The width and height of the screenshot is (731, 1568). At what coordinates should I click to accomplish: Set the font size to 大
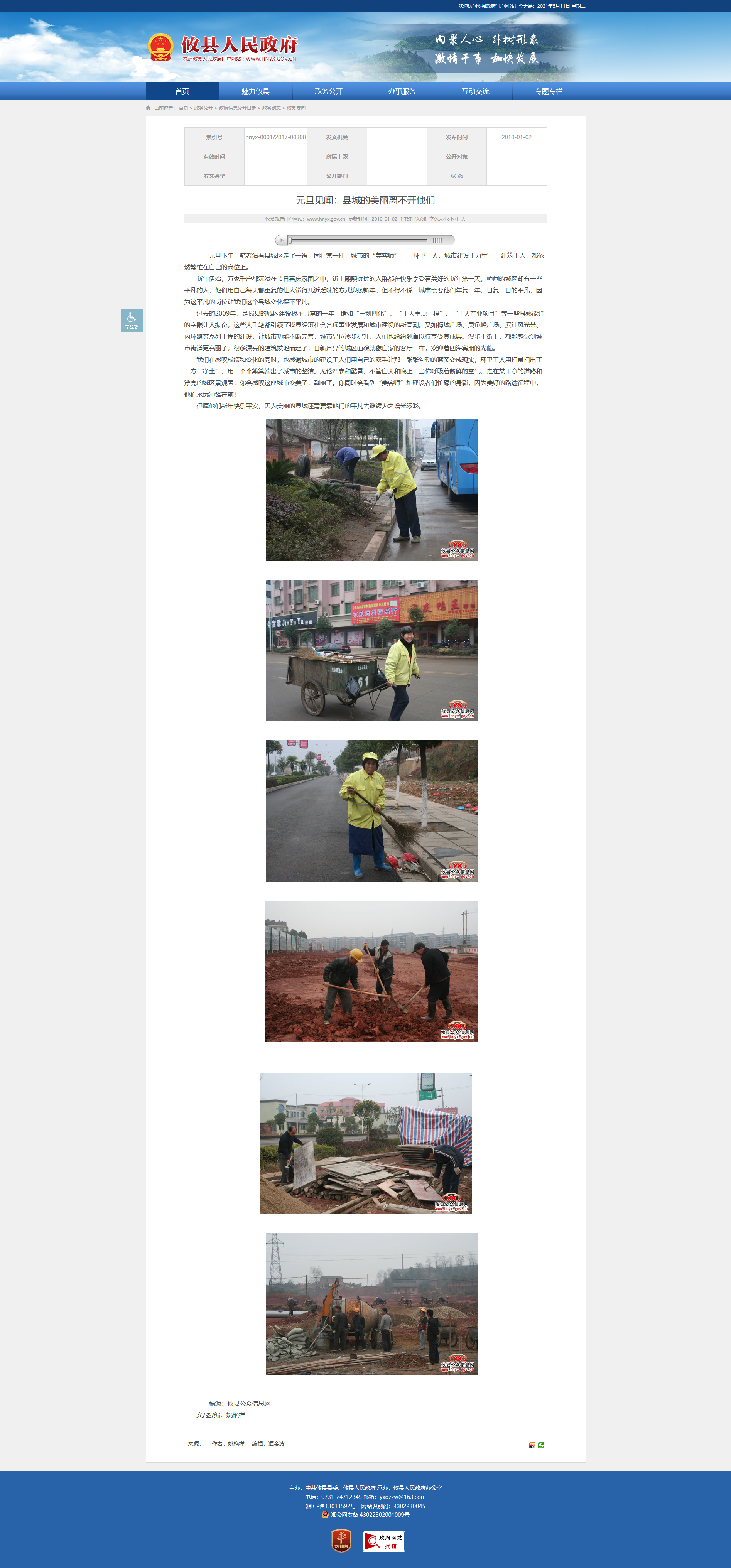tap(463, 219)
